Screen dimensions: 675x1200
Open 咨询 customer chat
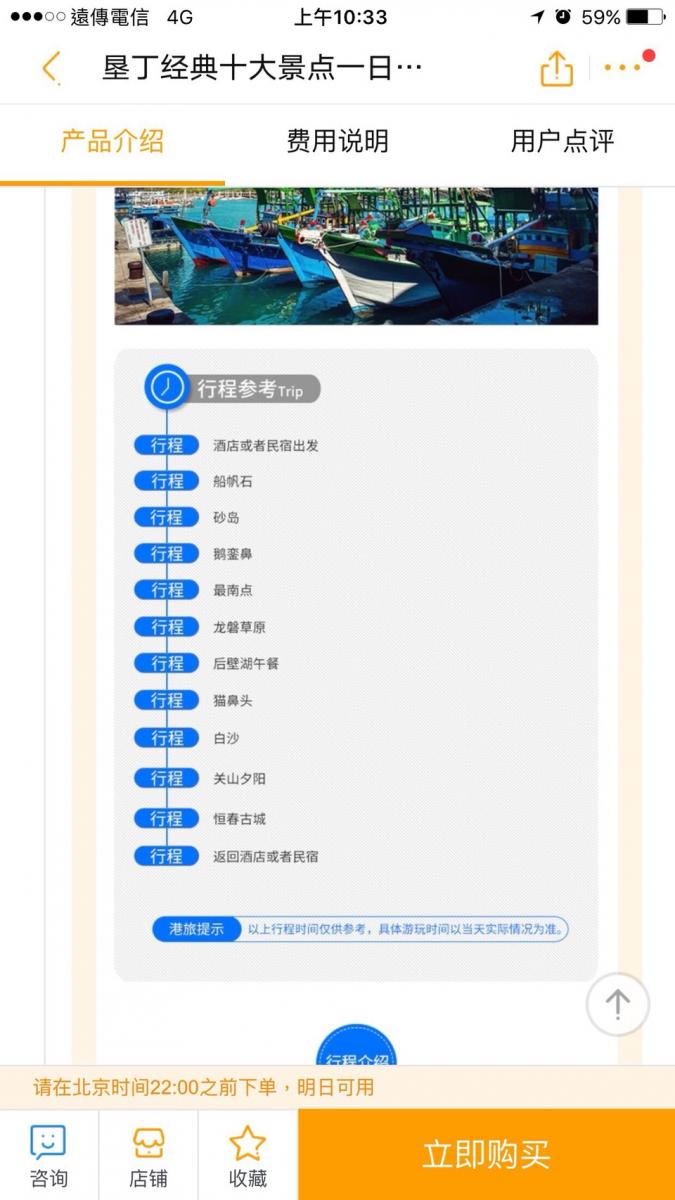click(x=48, y=1155)
